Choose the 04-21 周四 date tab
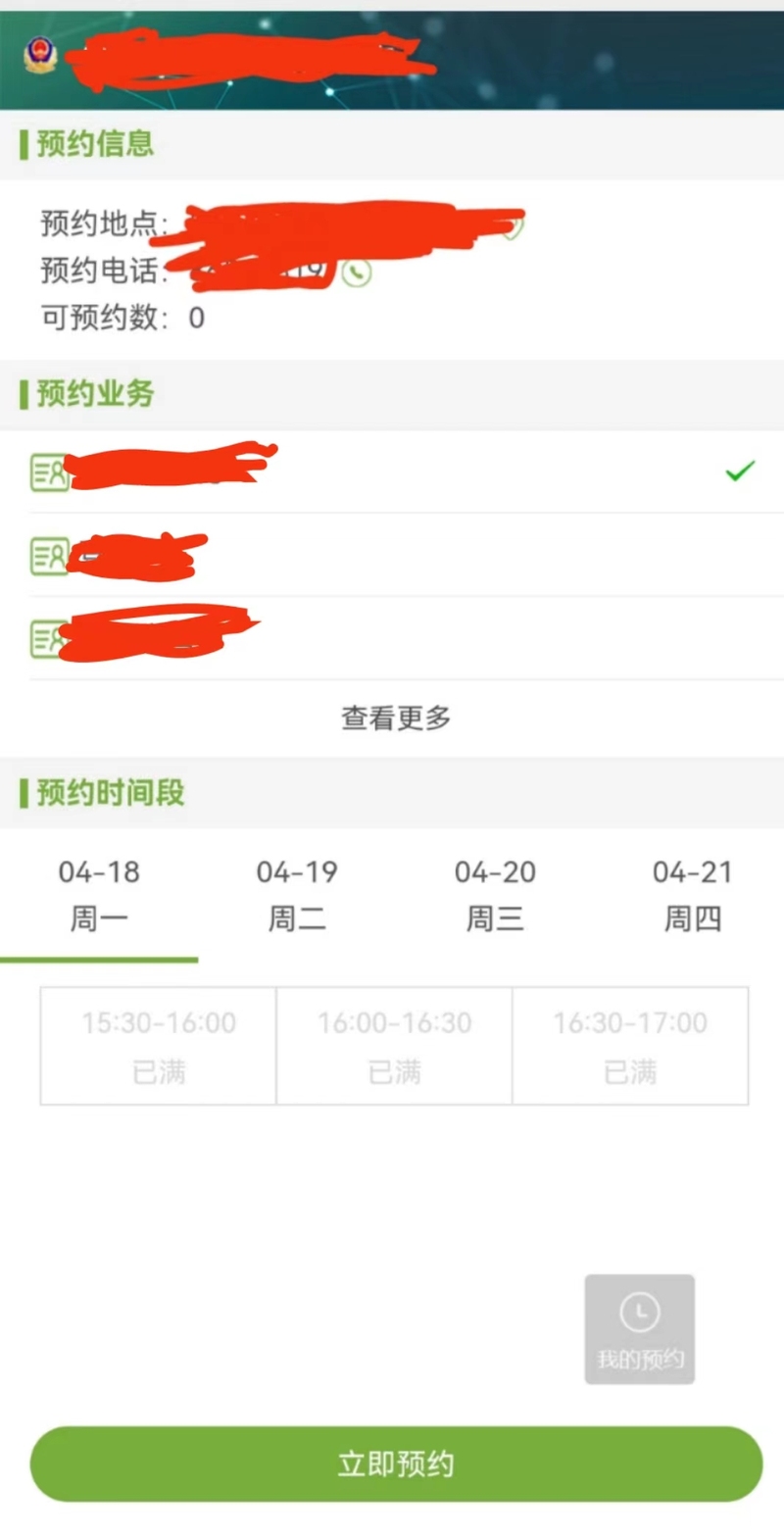784x1537 pixels. pos(693,895)
